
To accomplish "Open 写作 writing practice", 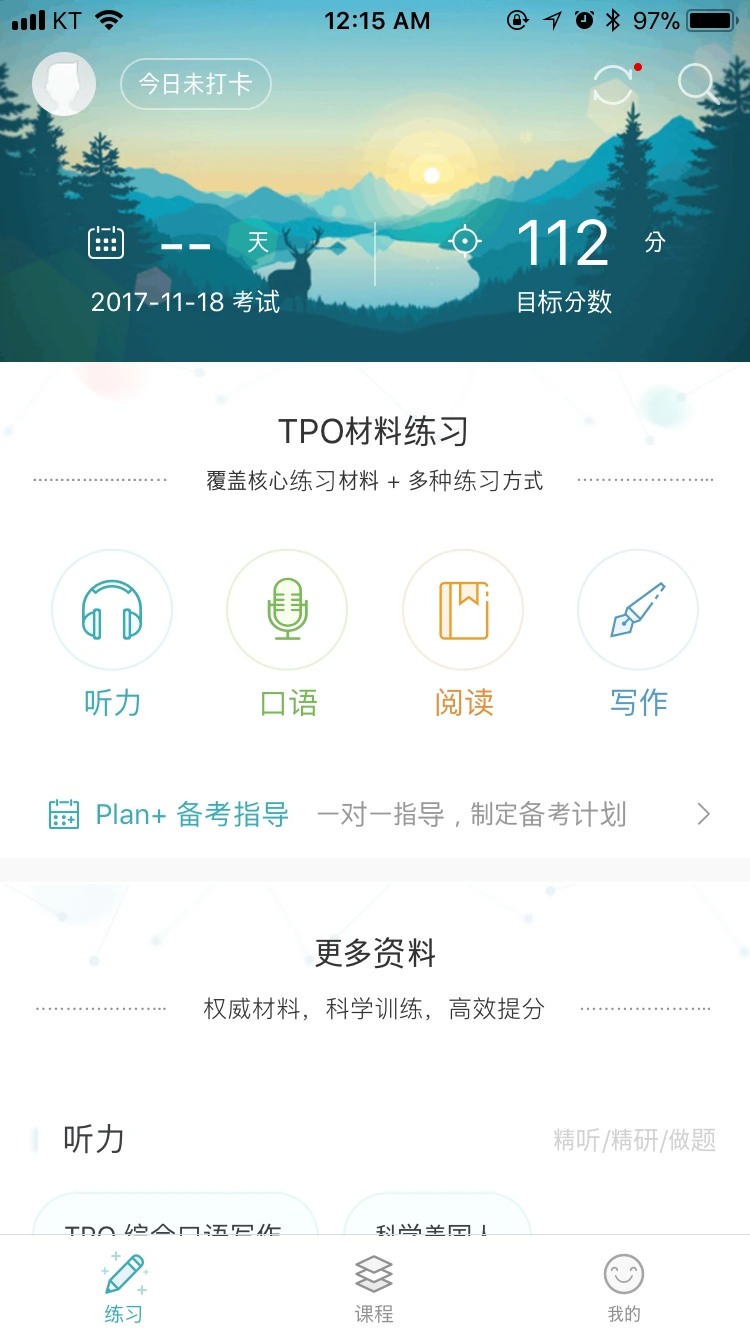I will 638,634.
